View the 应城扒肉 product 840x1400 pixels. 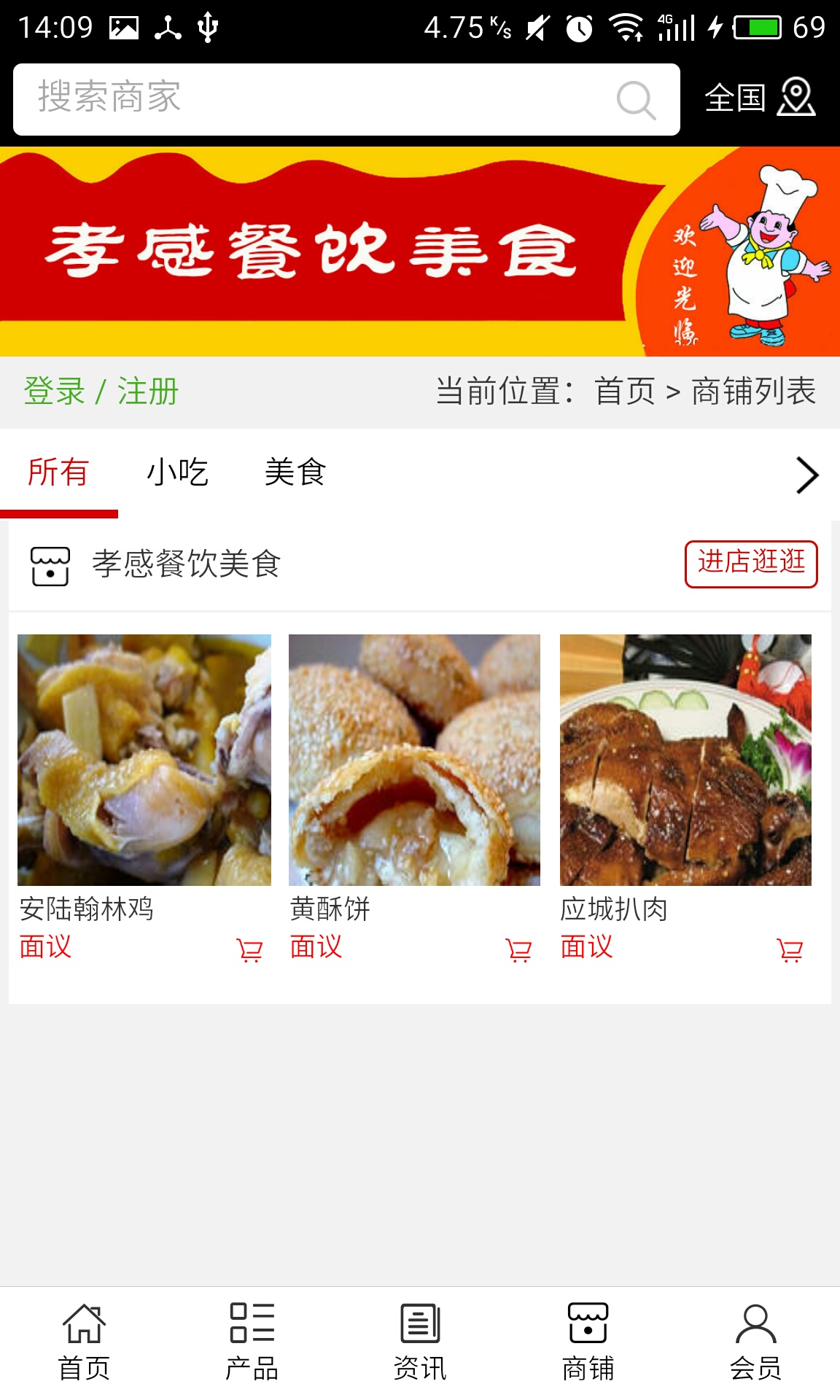pos(685,760)
